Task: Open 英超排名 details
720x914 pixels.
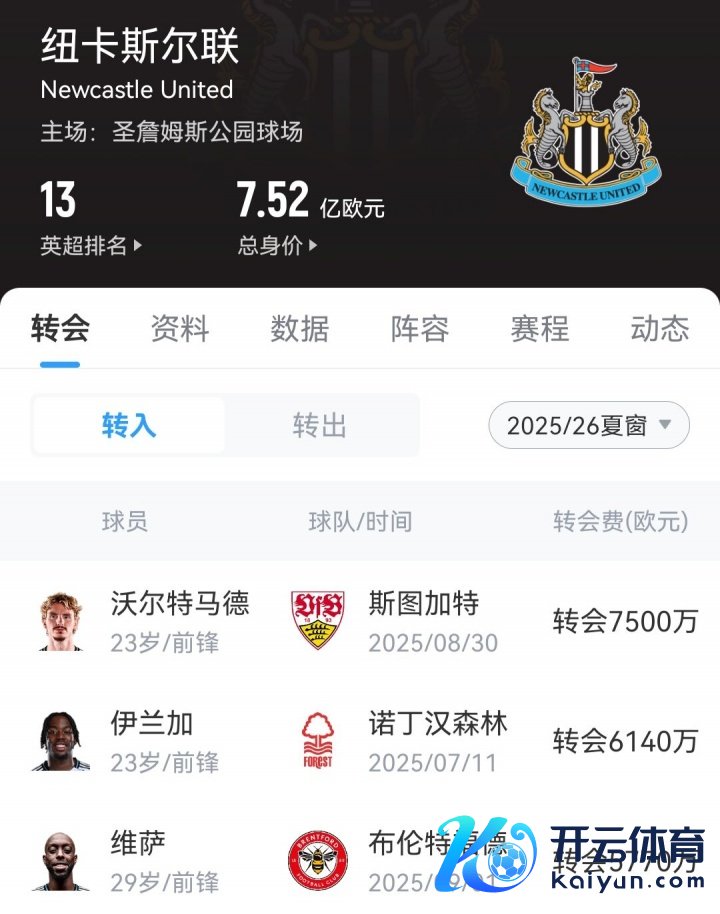Action: pos(91,245)
